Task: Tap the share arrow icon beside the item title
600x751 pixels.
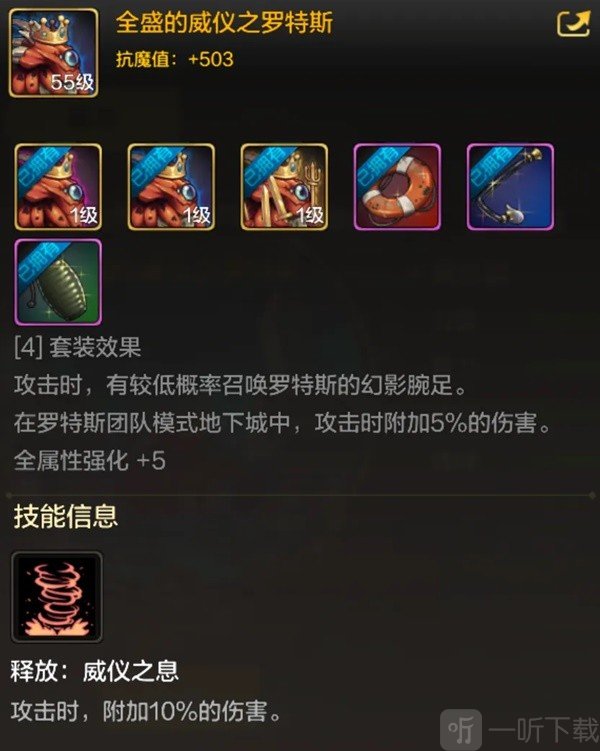Action: pos(572,23)
